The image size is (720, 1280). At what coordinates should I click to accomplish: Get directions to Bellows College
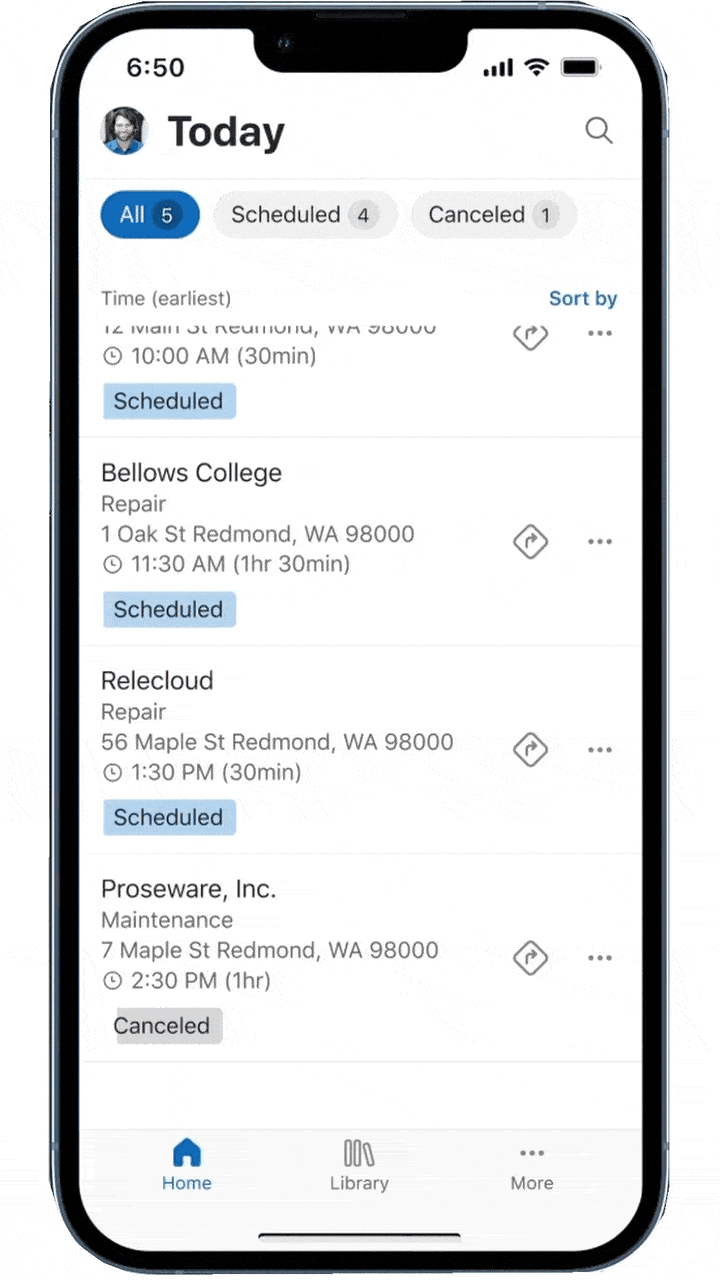click(x=530, y=542)
